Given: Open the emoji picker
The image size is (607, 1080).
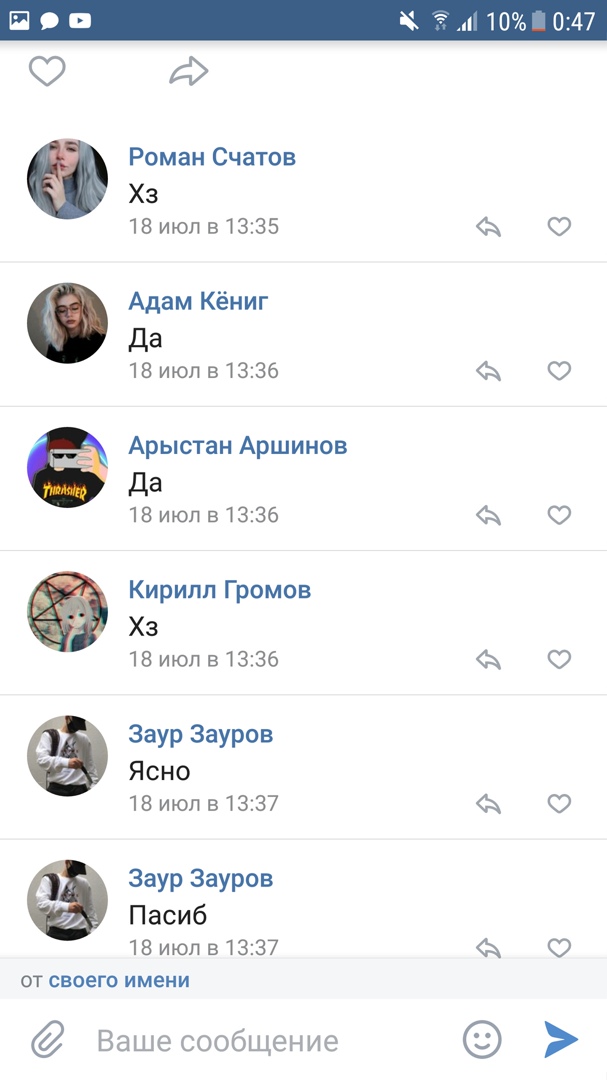Looking at the screenshot, I should 482,1040.
